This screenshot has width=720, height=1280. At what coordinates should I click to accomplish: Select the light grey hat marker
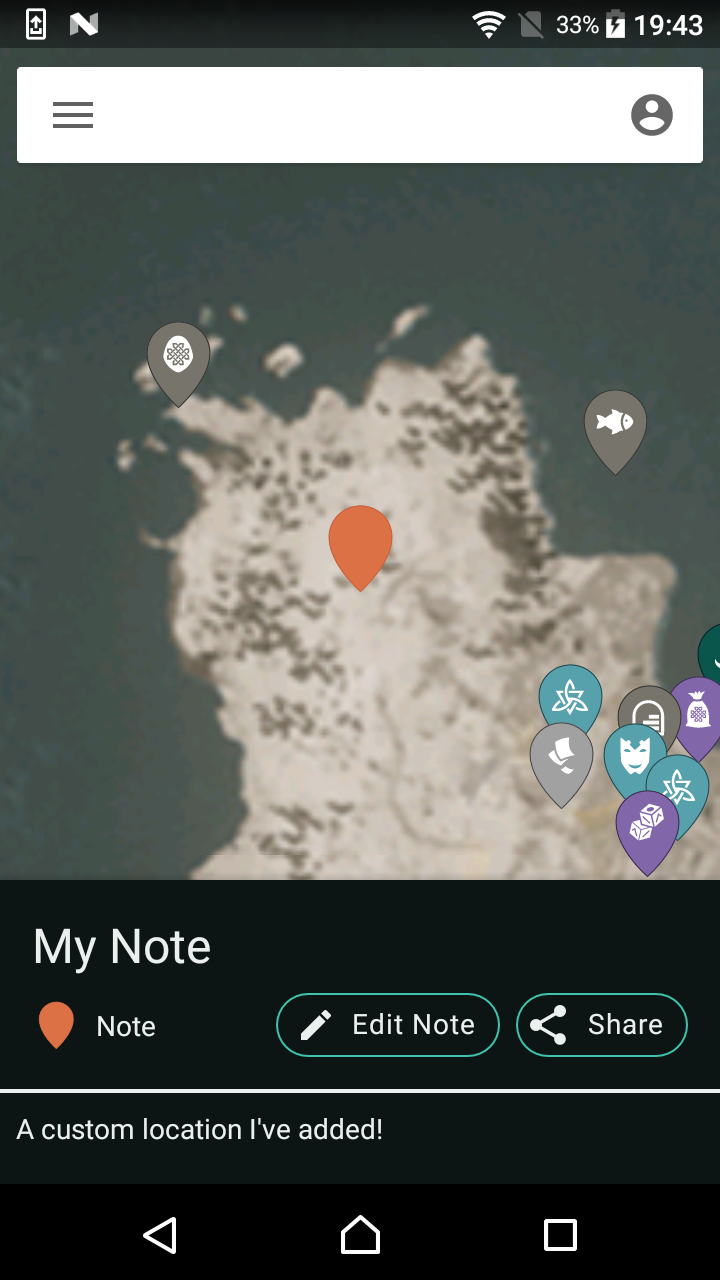tap(560, 756)
